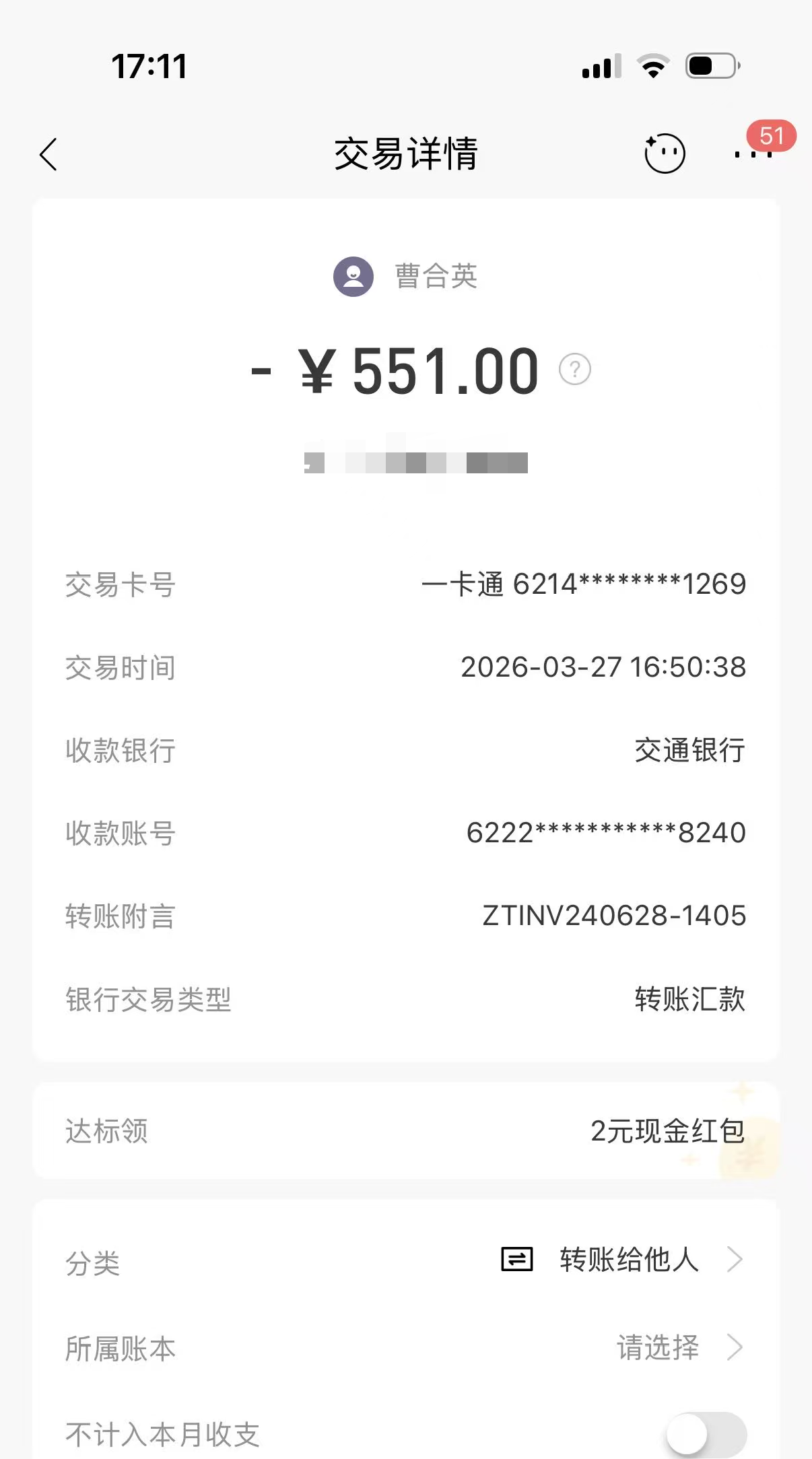Open the 达标领 2元现金红包 reward row
The height and width of the screenshot is (1459, 812).
(x=405, y=1131)
